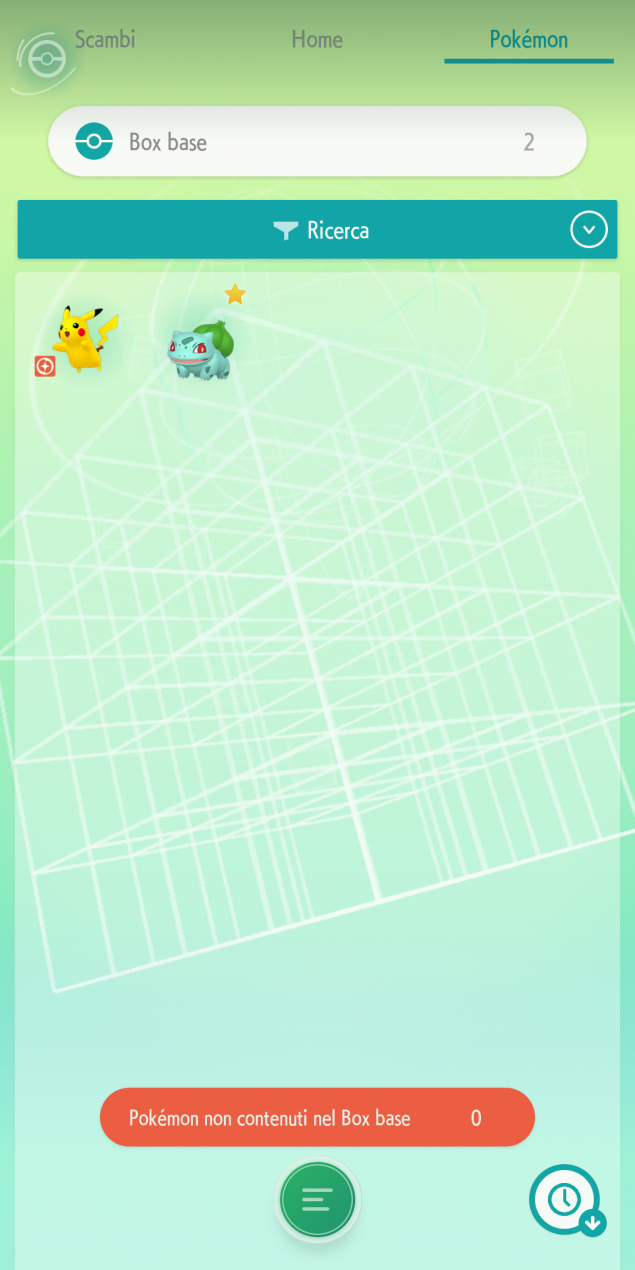Expand the Ricerca filter chevron
The image size is (635, 1270).
click(x=589, y=230)
